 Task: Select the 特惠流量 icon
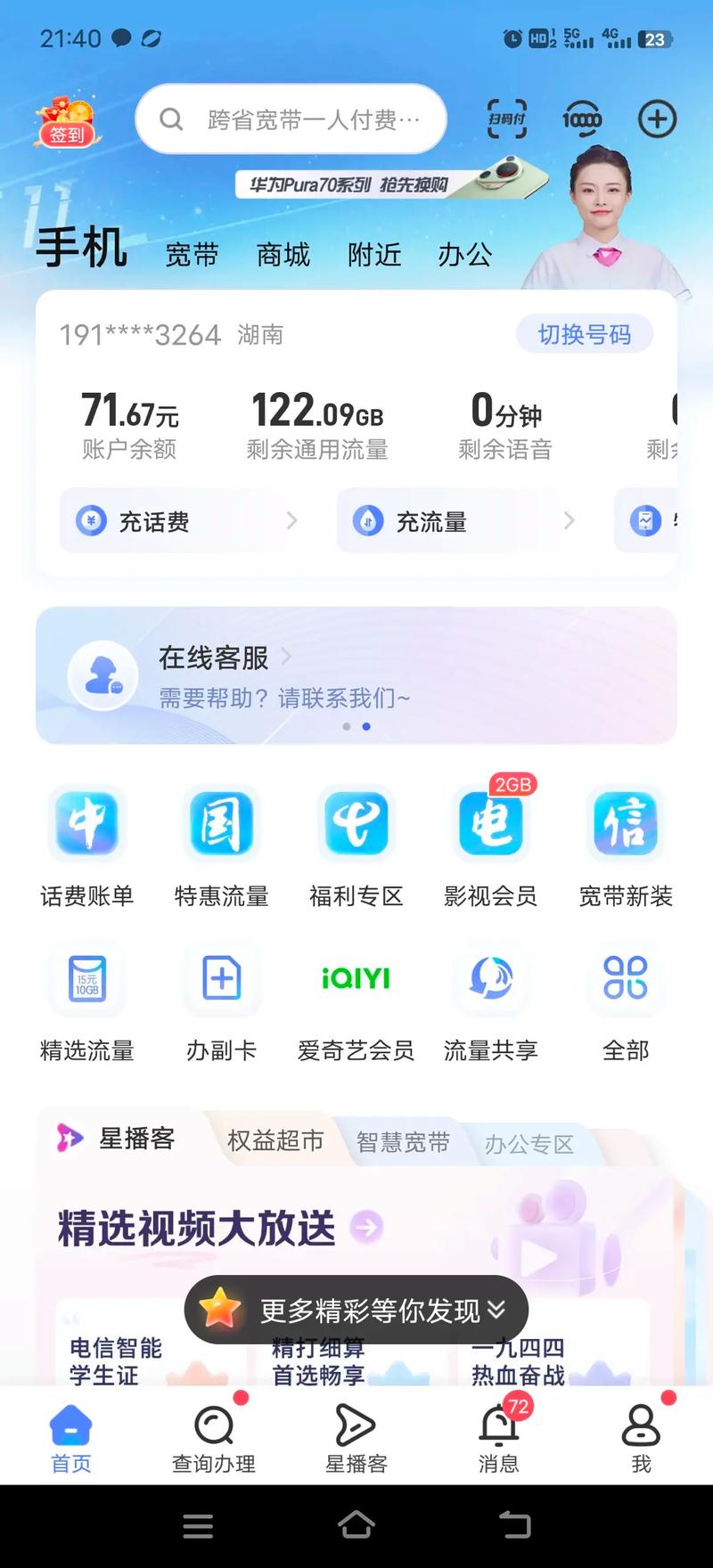221,842
